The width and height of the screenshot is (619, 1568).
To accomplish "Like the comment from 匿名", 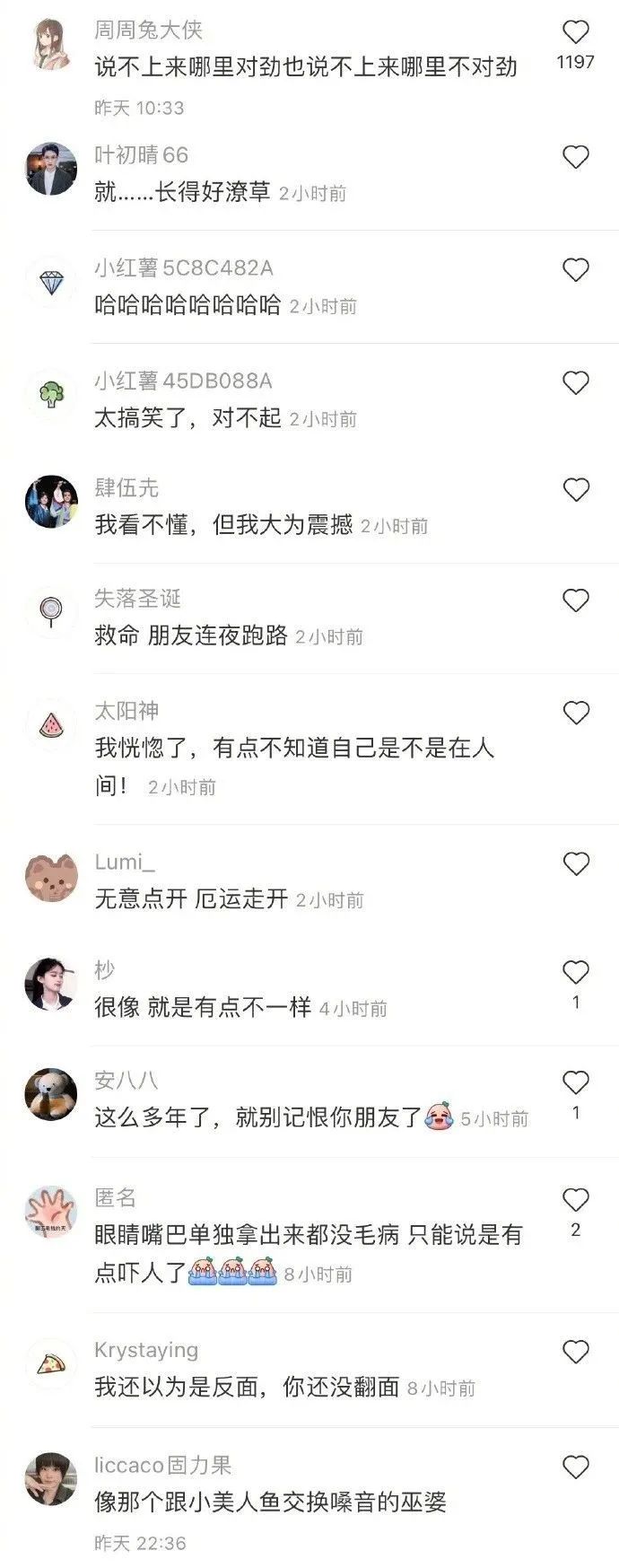I will (x=575, y=1200).
